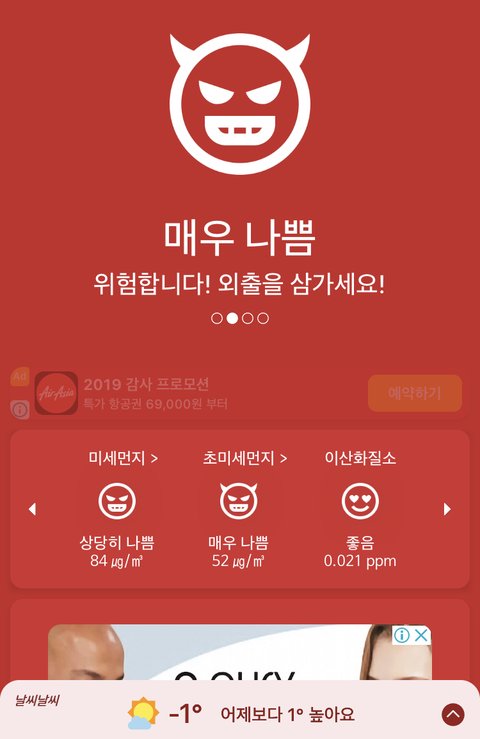Image resolution: width=480 pixels, height=739 pixels.
Task: Open the 미세먼지 details
Action: coord(123,458)
